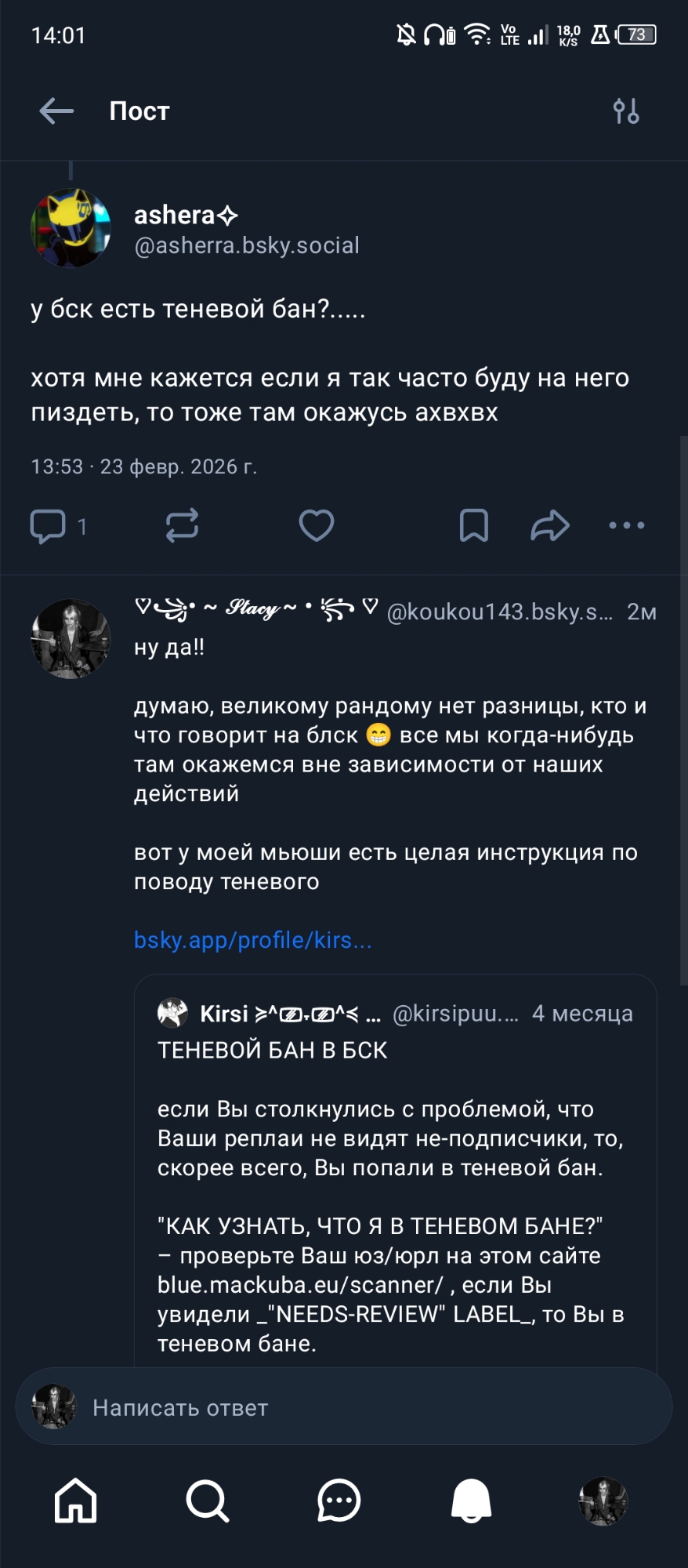Bookmark ashera's post
The width and height of the screenshot is (688, 1568).
click(x=473, y=525)
